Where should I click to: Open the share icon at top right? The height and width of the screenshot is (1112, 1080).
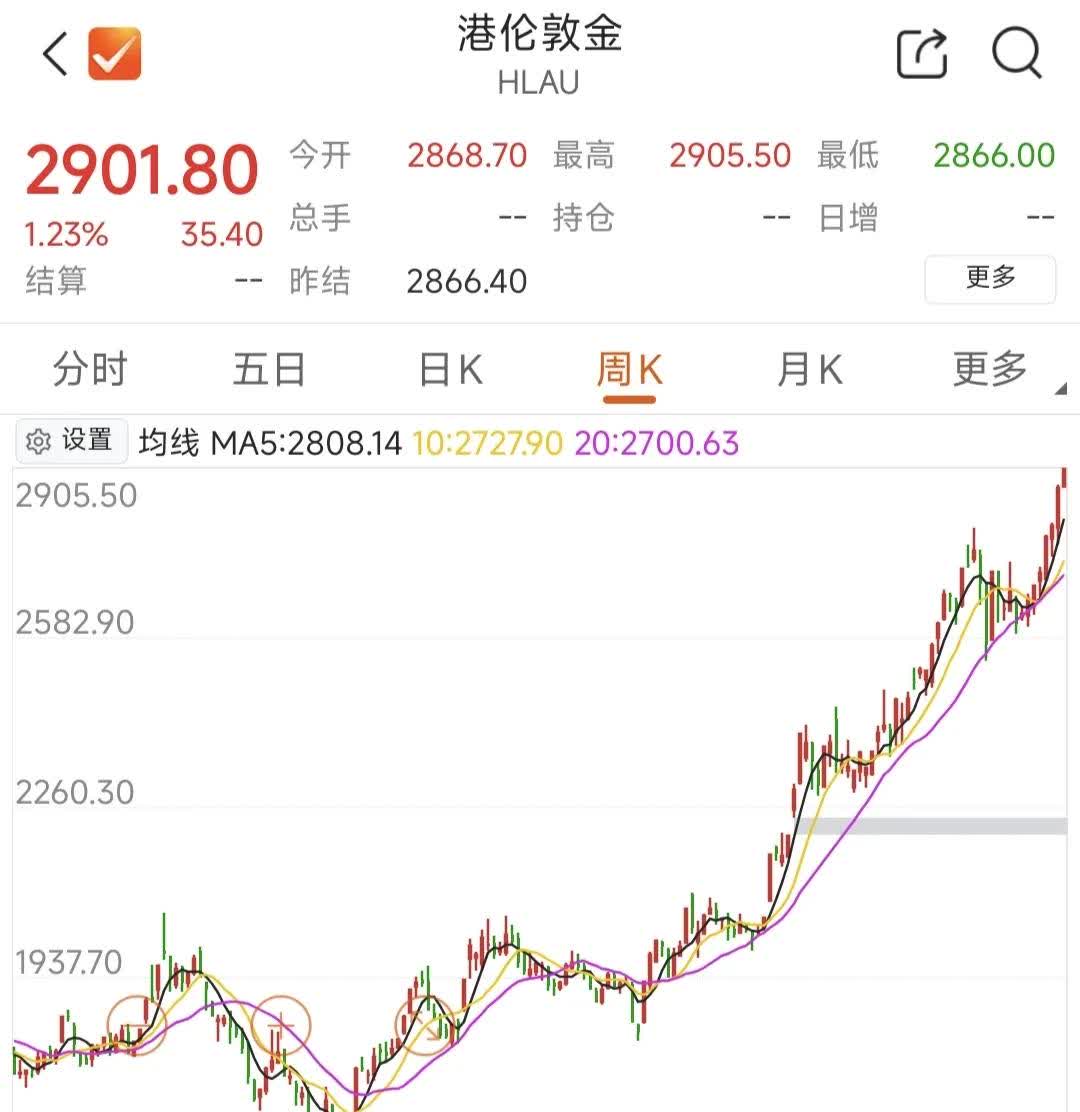(921, 53)
